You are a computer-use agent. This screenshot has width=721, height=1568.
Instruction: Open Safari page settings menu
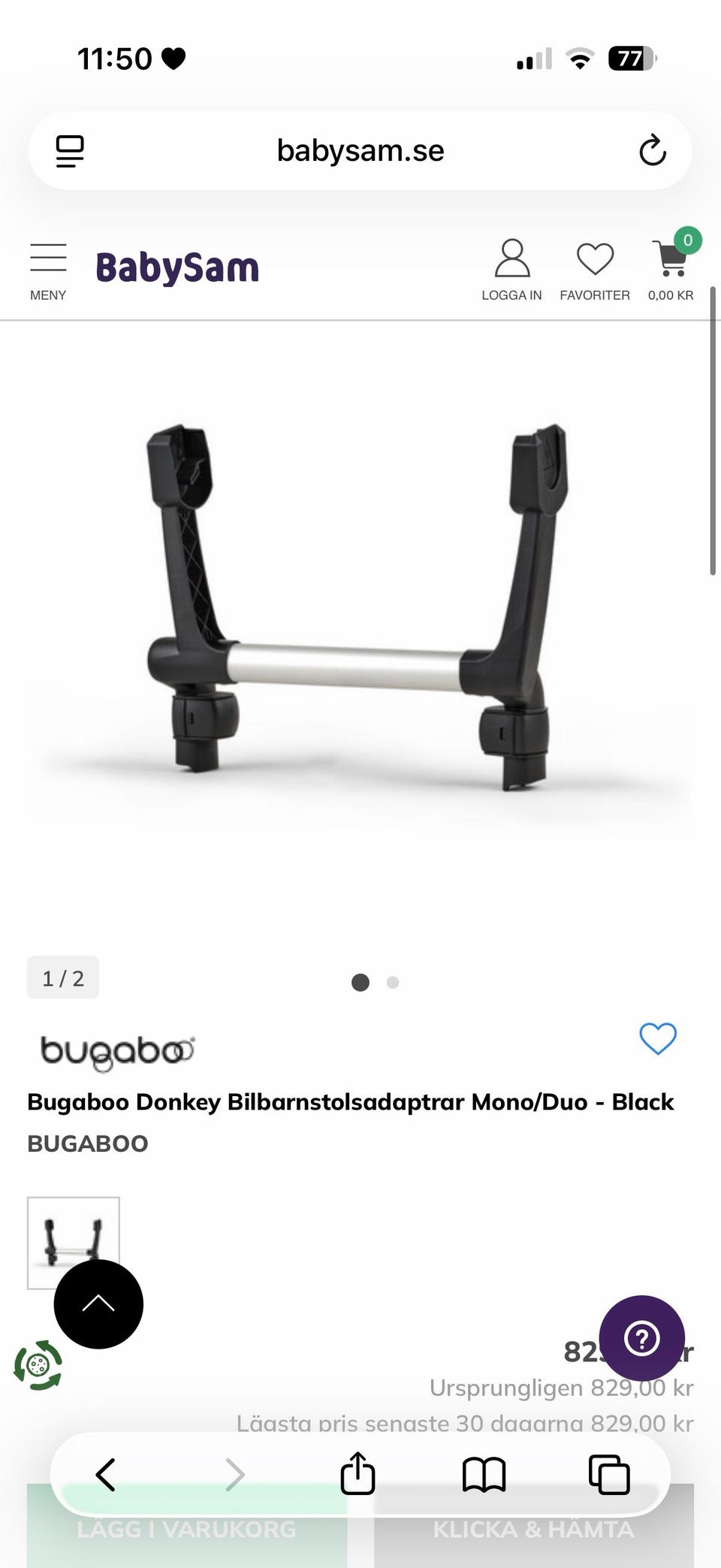[x=70, y=151]
